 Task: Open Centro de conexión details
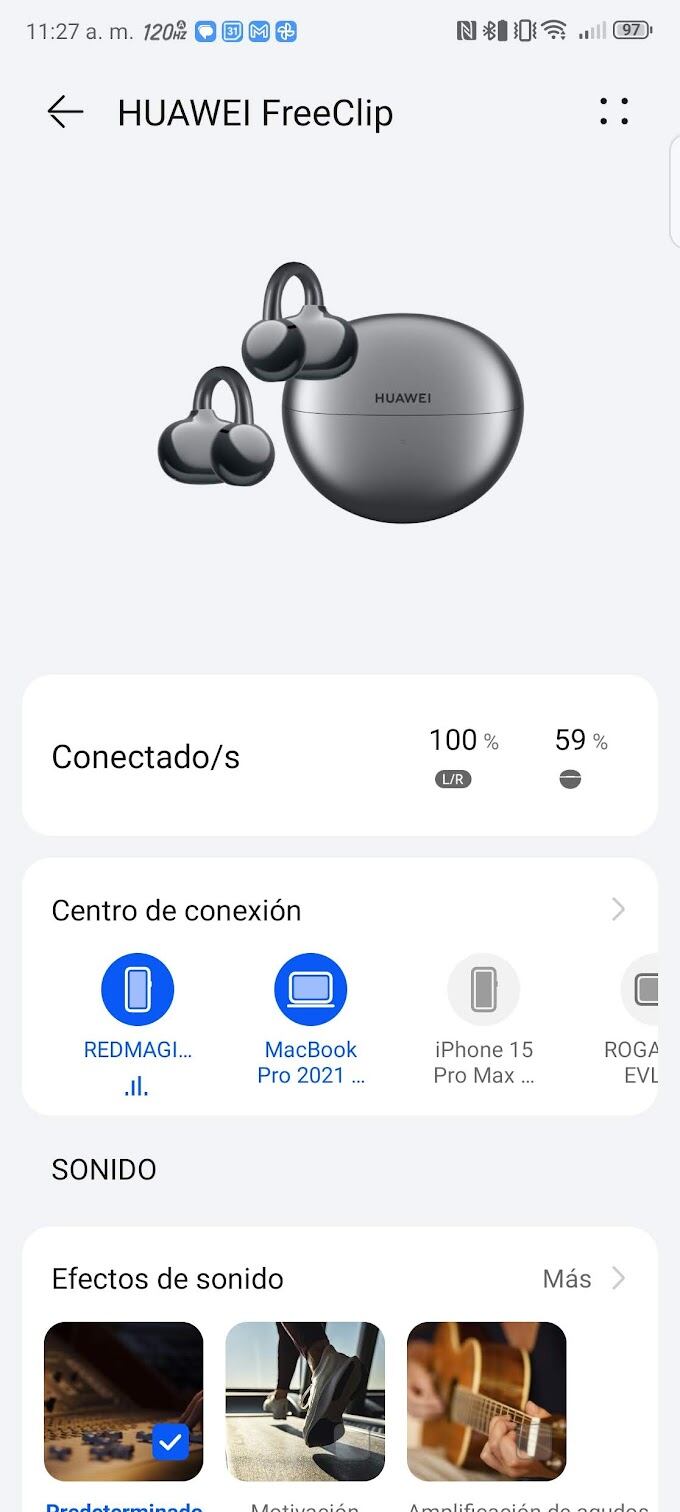point(618,909)
